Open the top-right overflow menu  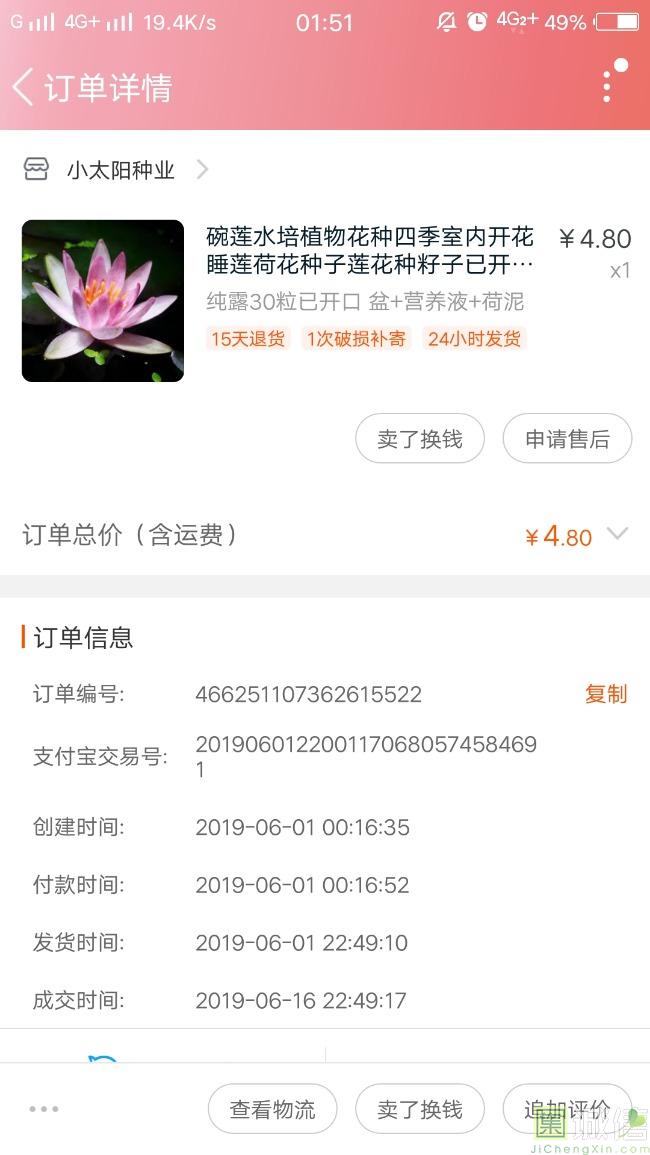point(607,86)
